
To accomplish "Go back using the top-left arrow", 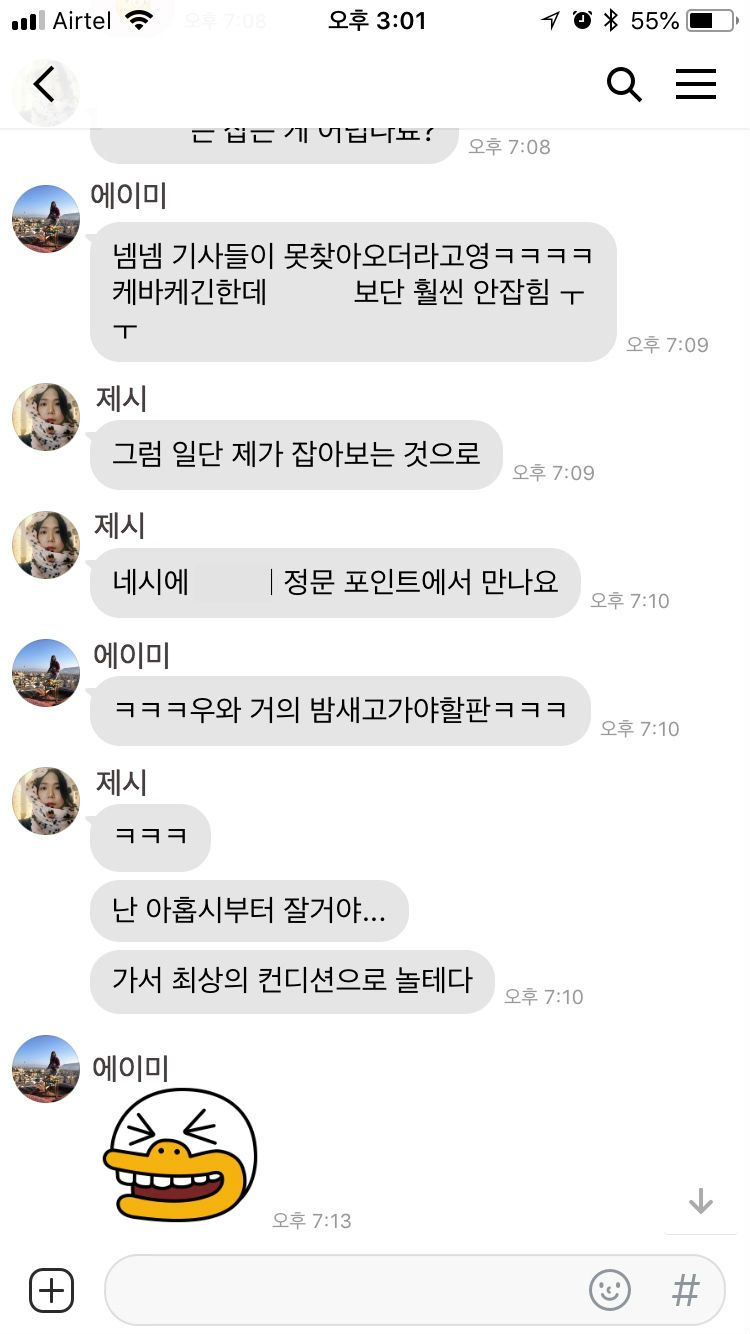I will point(44,84).
